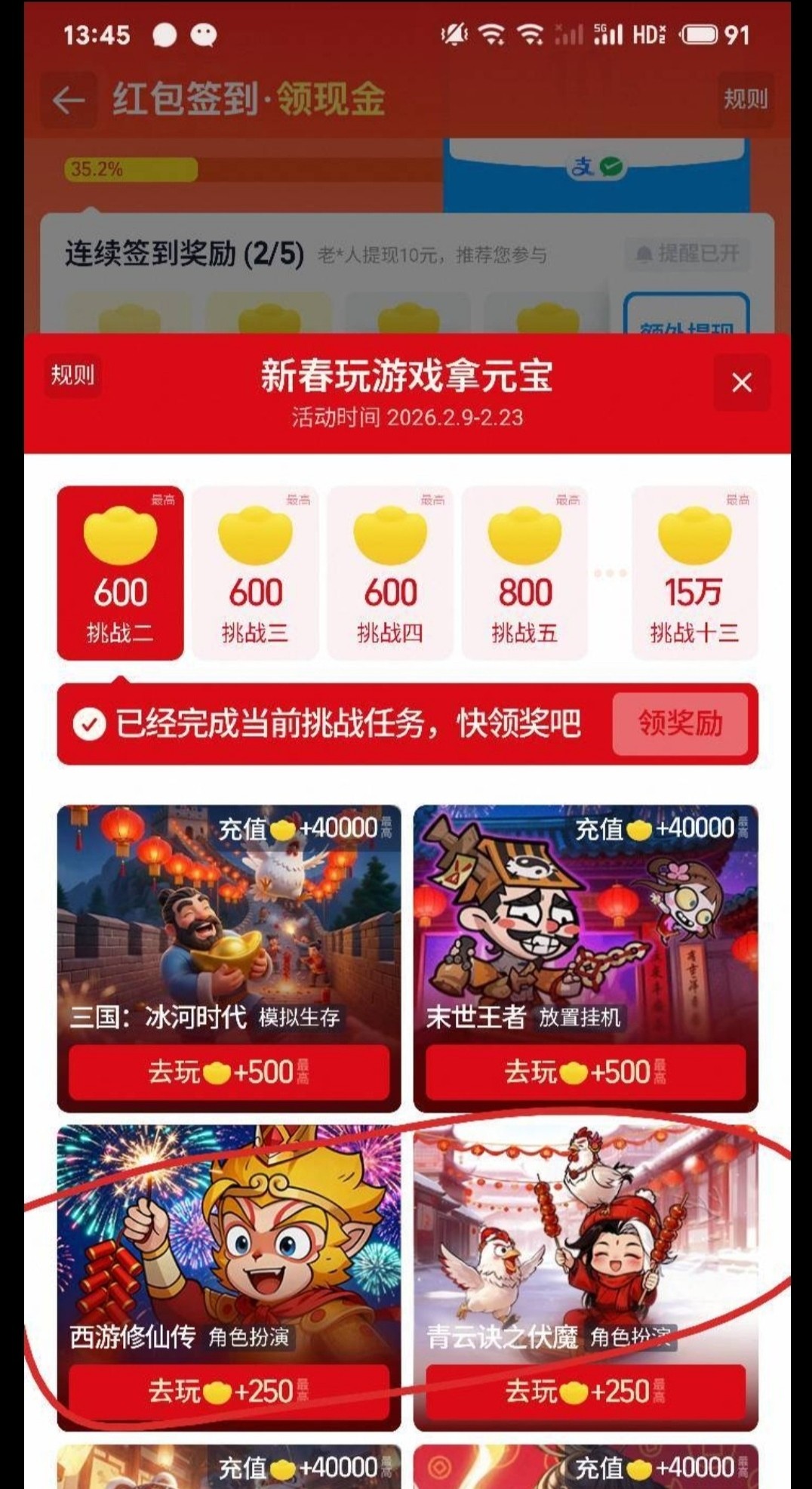
Task: Select the 挑战二 challenge tile
Action: [120, 573]
